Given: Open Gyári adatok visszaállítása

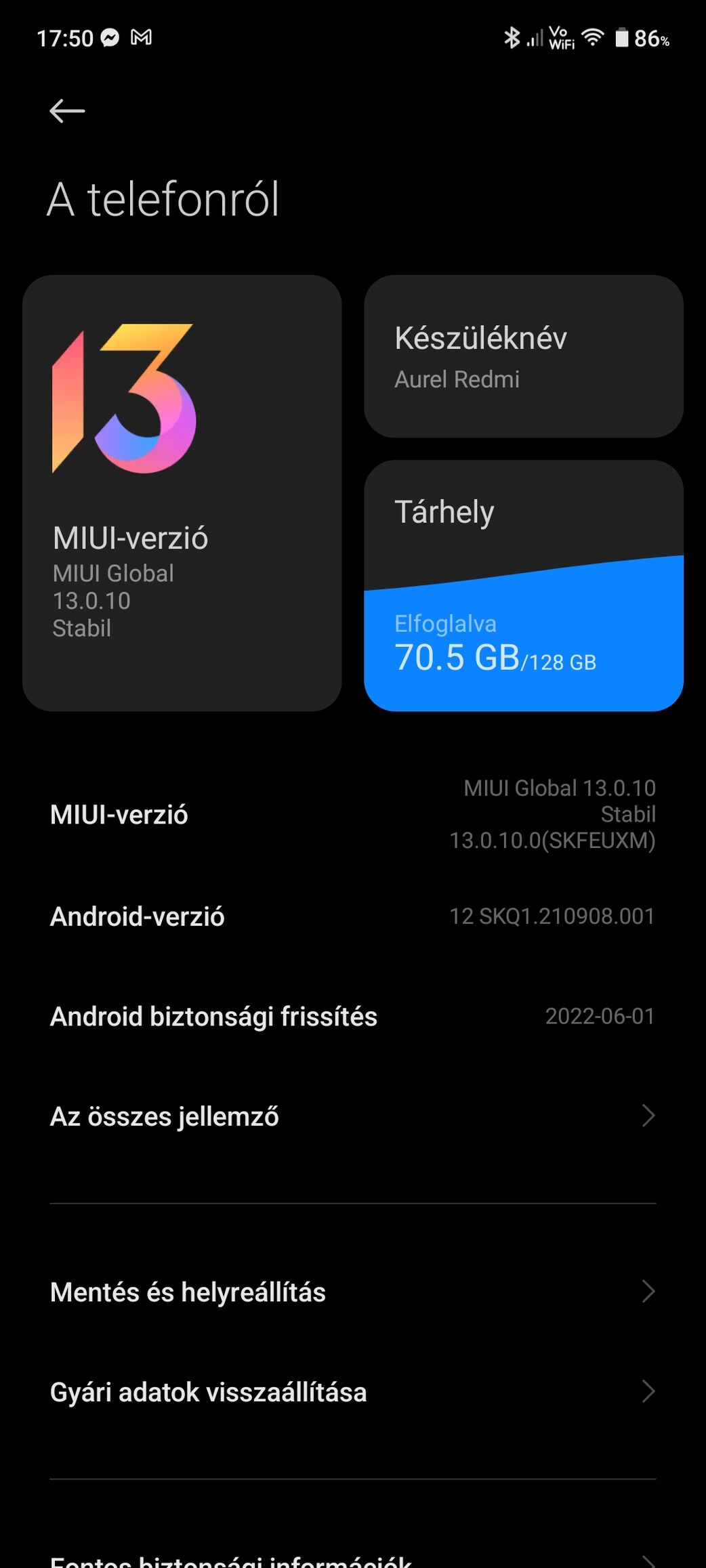Looking at the screenshot, I should tap(353, 1392).
